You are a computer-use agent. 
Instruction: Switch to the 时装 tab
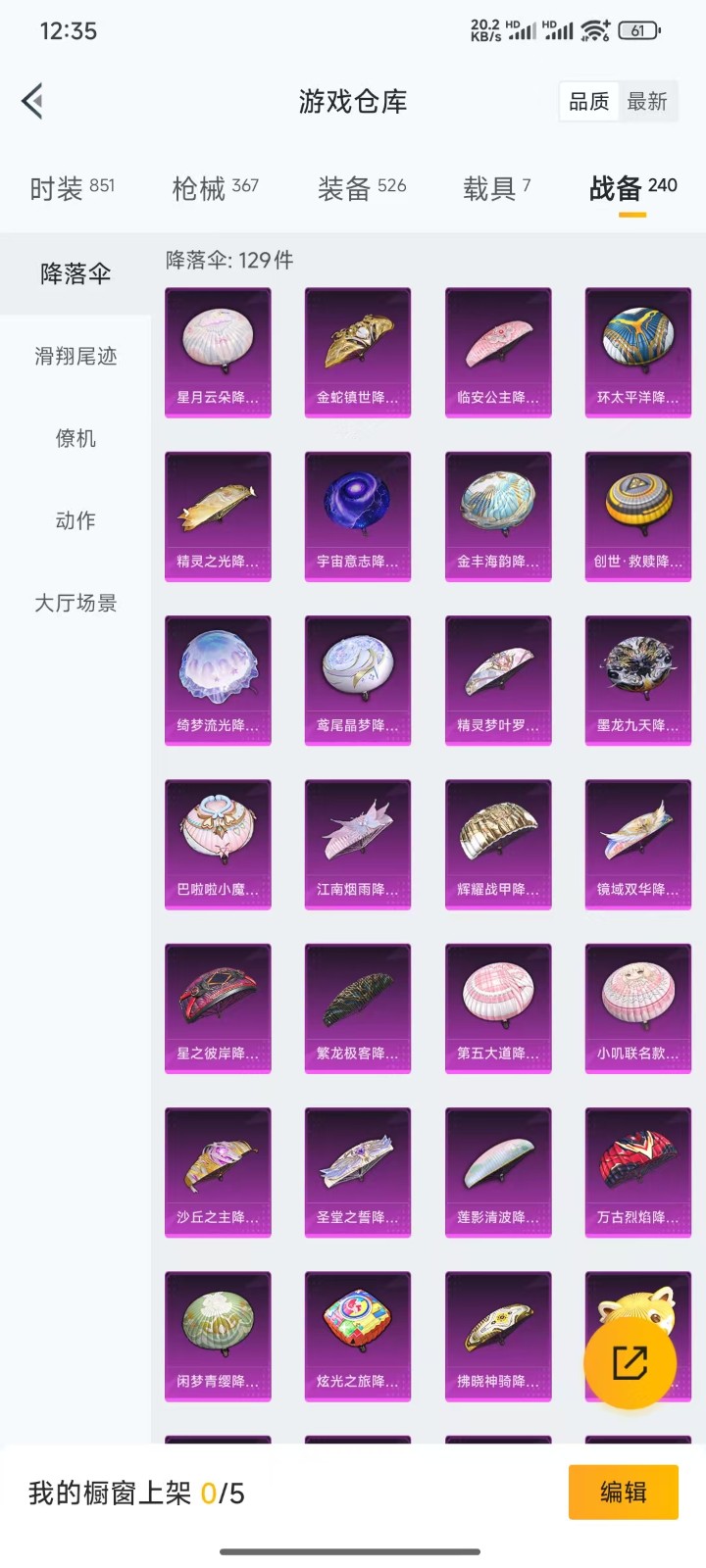click(73, 187)
